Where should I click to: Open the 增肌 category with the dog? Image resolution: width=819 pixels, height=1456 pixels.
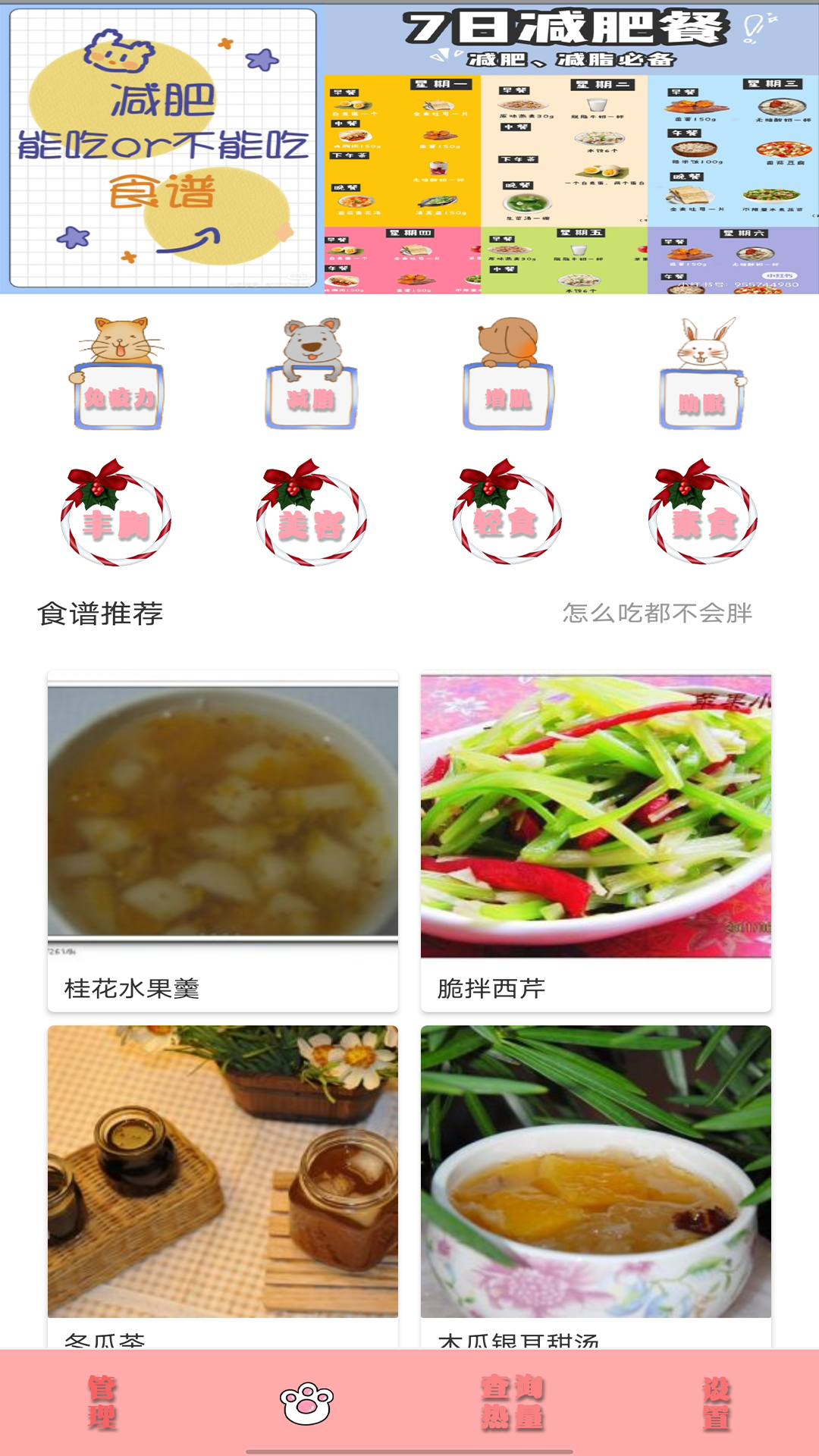point(508,373)
